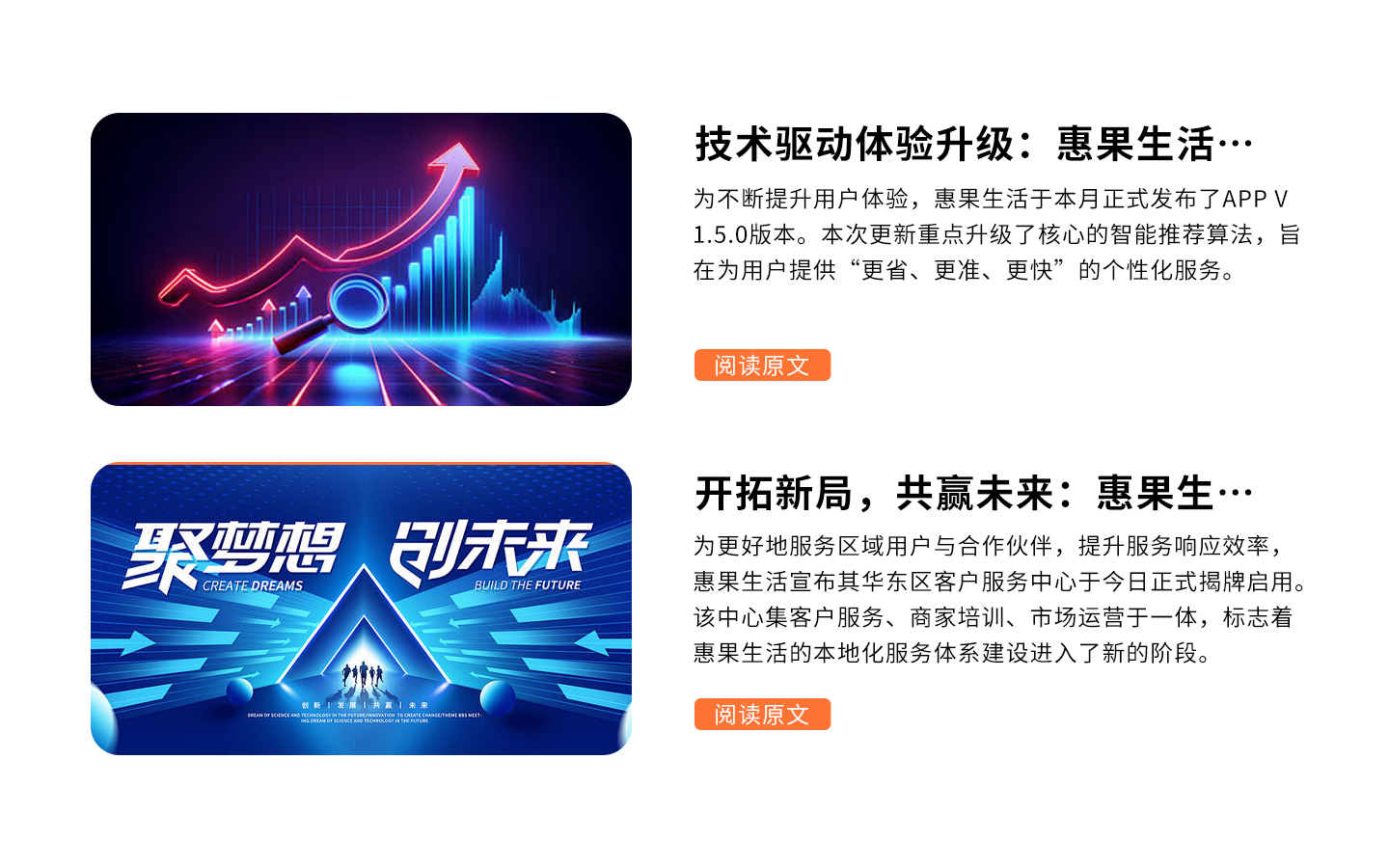
Task: Tap 阅读原文 under the APP V1.5.0 article
Action: 762,366
